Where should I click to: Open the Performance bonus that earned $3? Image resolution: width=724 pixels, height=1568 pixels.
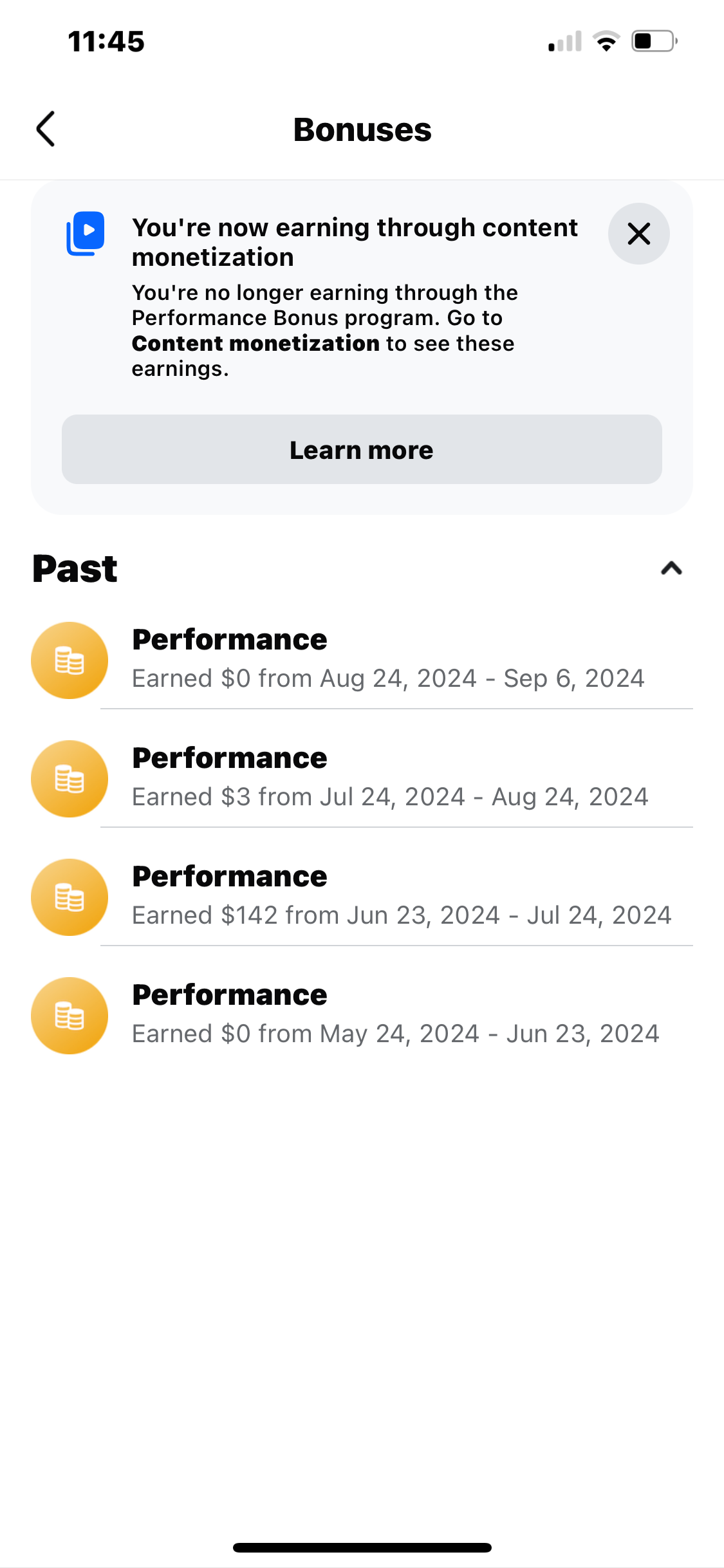362,778
